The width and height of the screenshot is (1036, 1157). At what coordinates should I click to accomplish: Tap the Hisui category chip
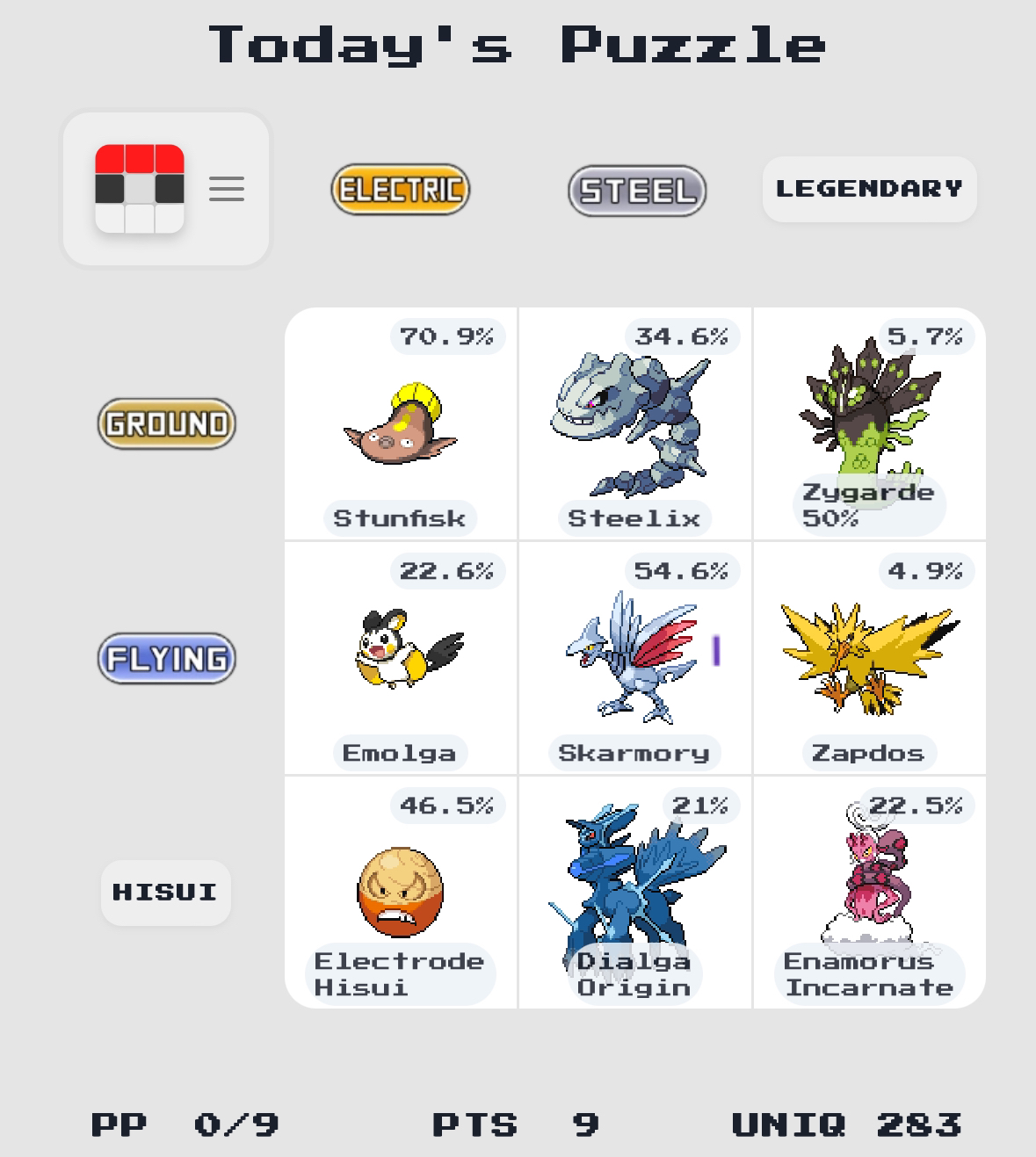(x=165, y=893)
